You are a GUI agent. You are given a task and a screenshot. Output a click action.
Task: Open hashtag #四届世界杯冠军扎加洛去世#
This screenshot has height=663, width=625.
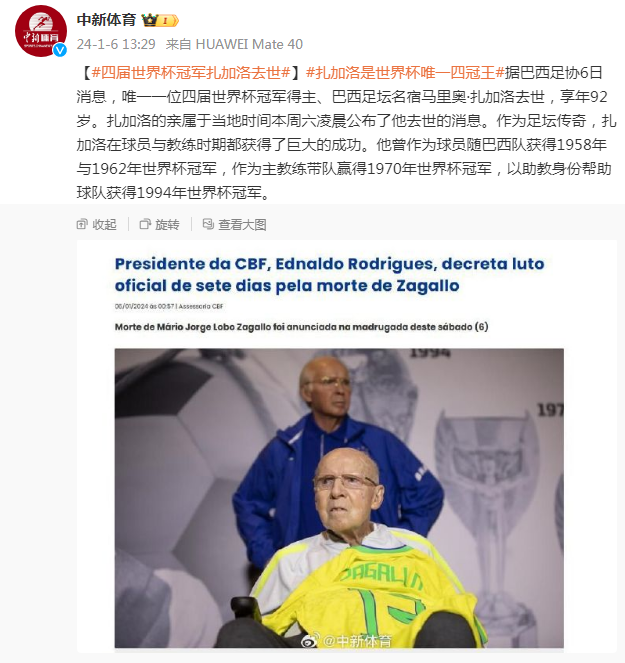click(190, 72)
